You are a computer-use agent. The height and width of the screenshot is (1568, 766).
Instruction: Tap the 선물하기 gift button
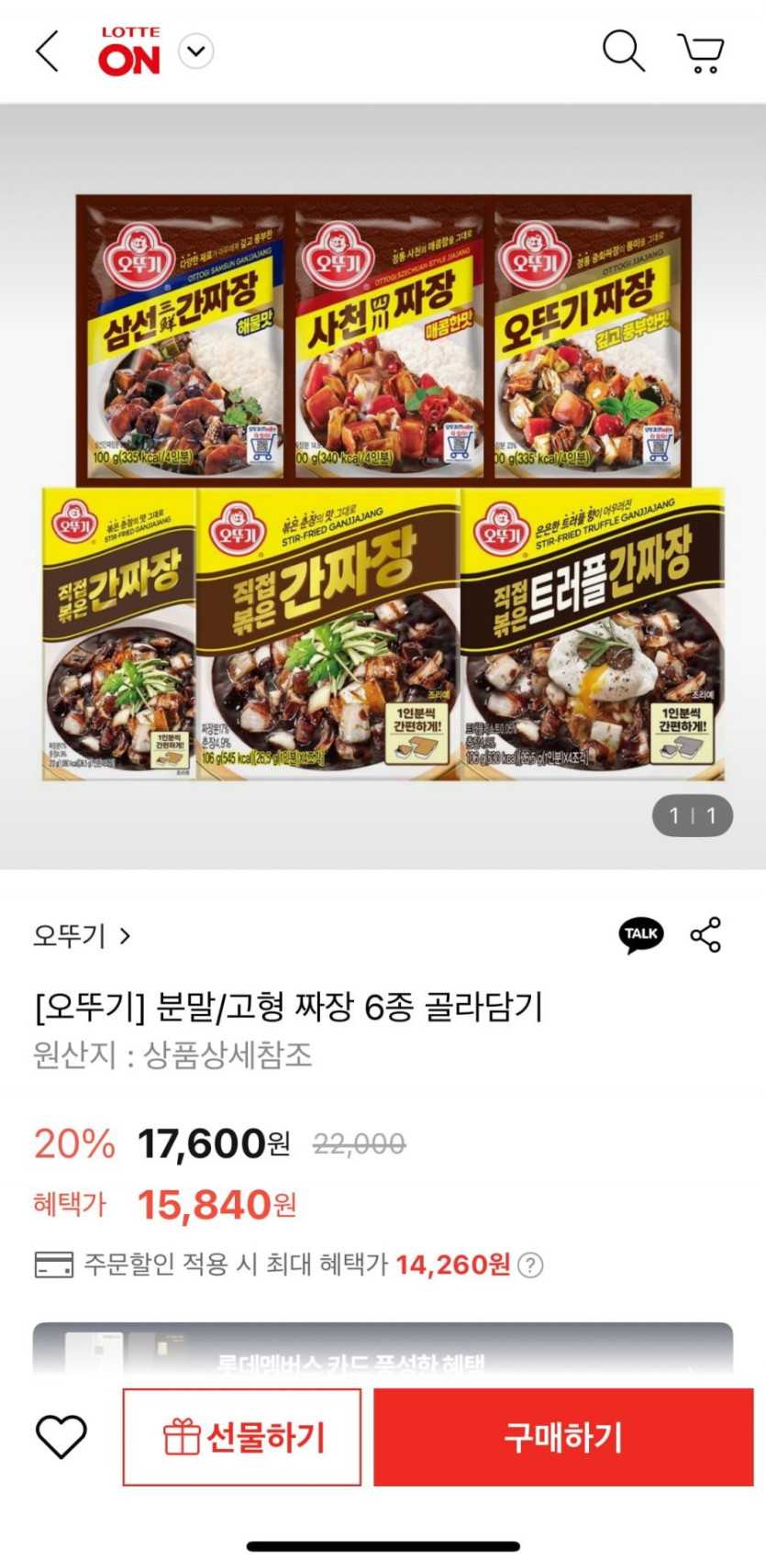(242, 1437)
